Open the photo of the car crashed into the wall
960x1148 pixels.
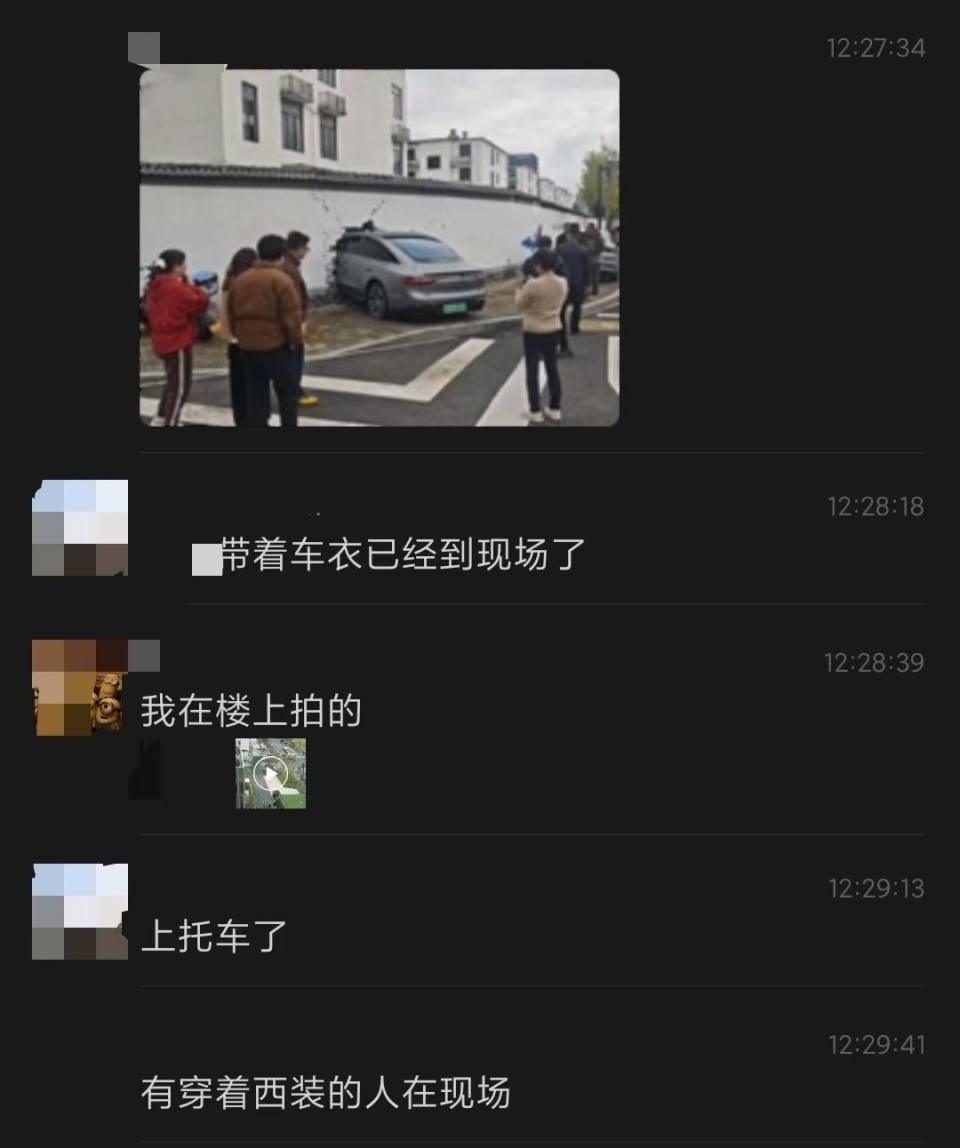point(379,247)
